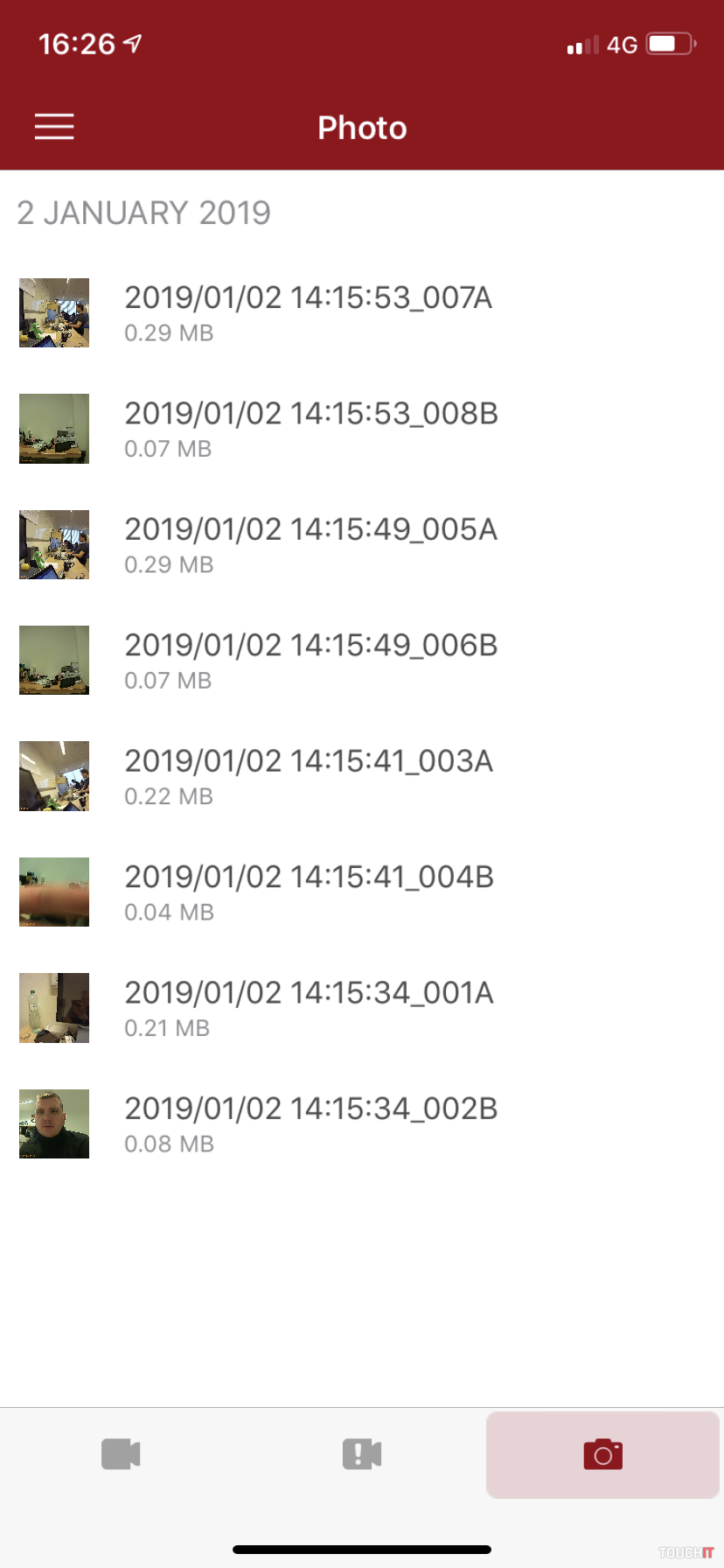Open photo 14:15:41_004B

click(308, 892)
